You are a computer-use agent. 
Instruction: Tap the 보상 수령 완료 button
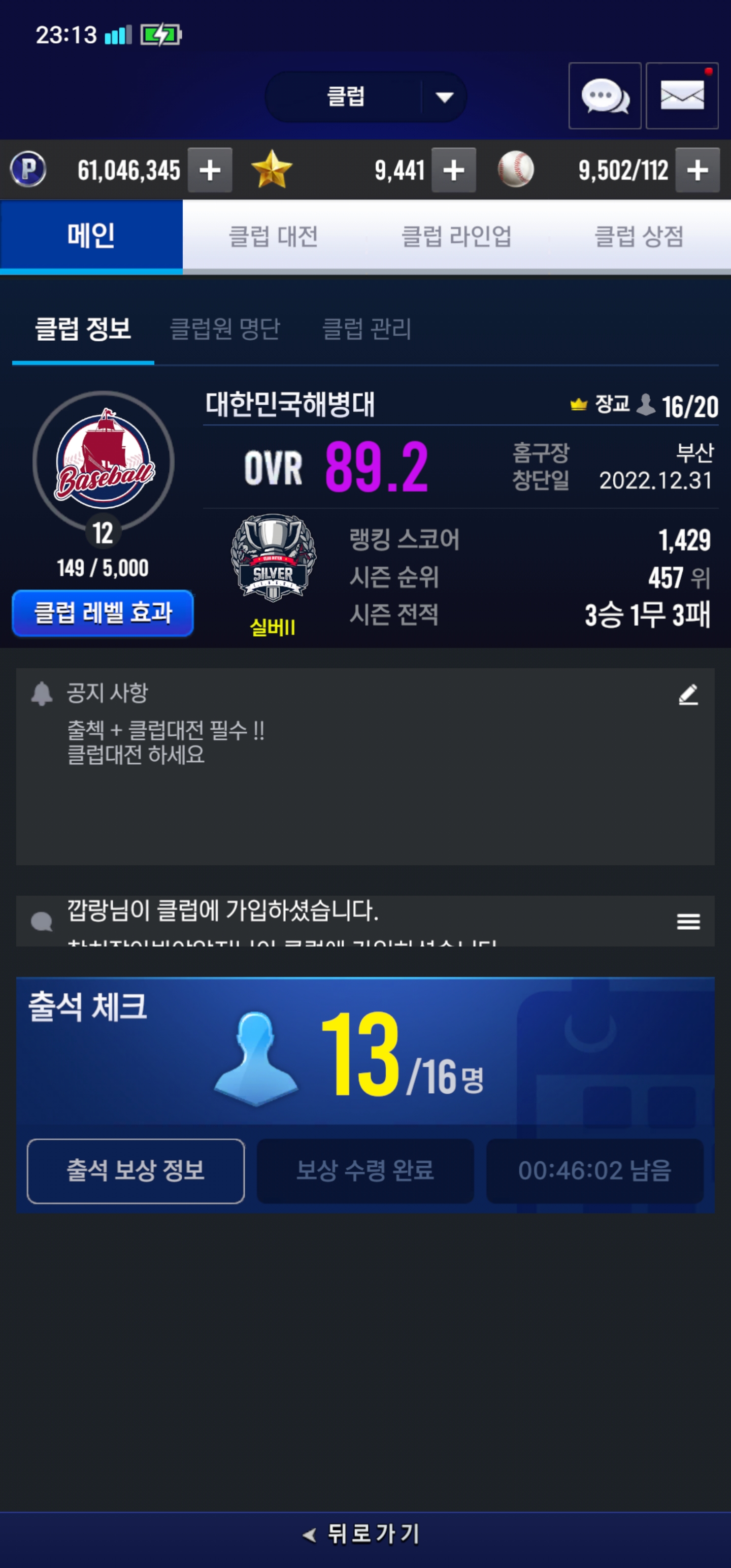point(365,1170)
